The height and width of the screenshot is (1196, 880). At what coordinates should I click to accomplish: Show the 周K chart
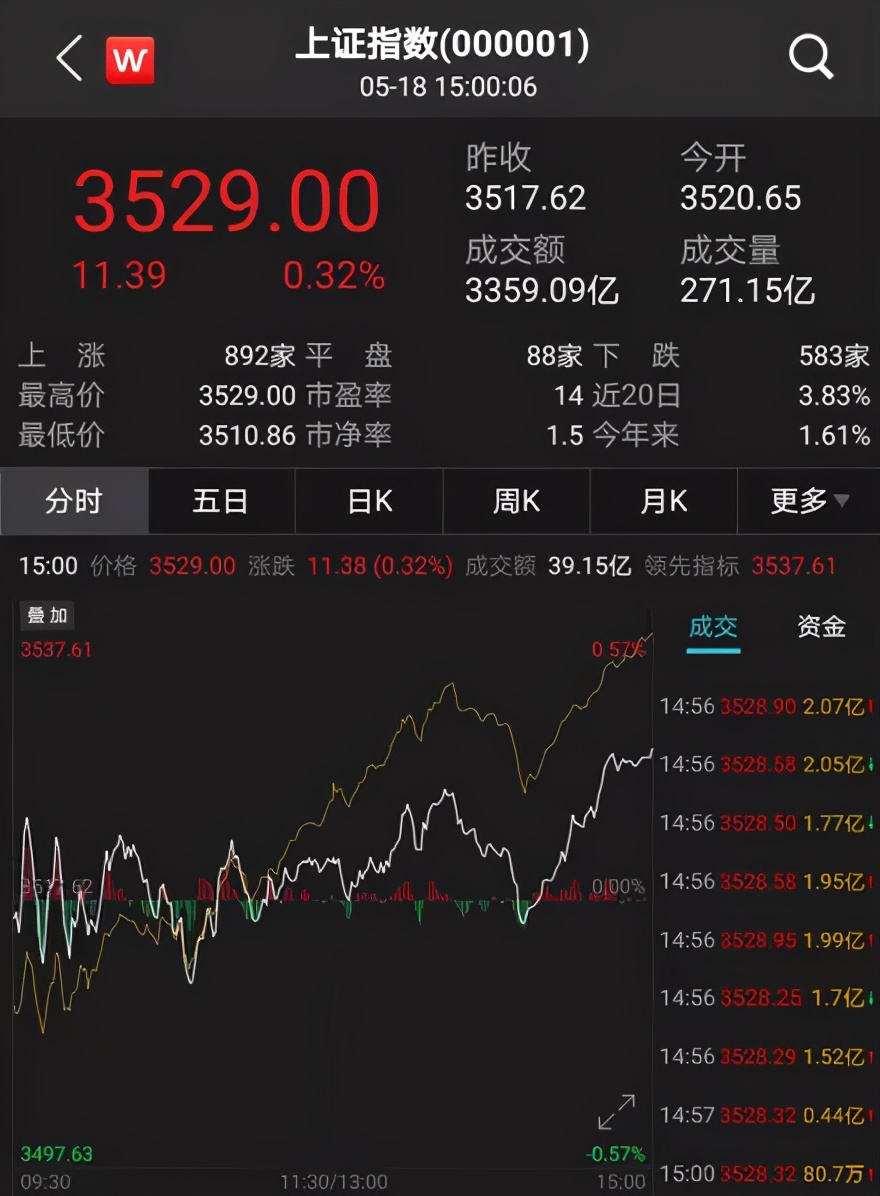[516, 501]
